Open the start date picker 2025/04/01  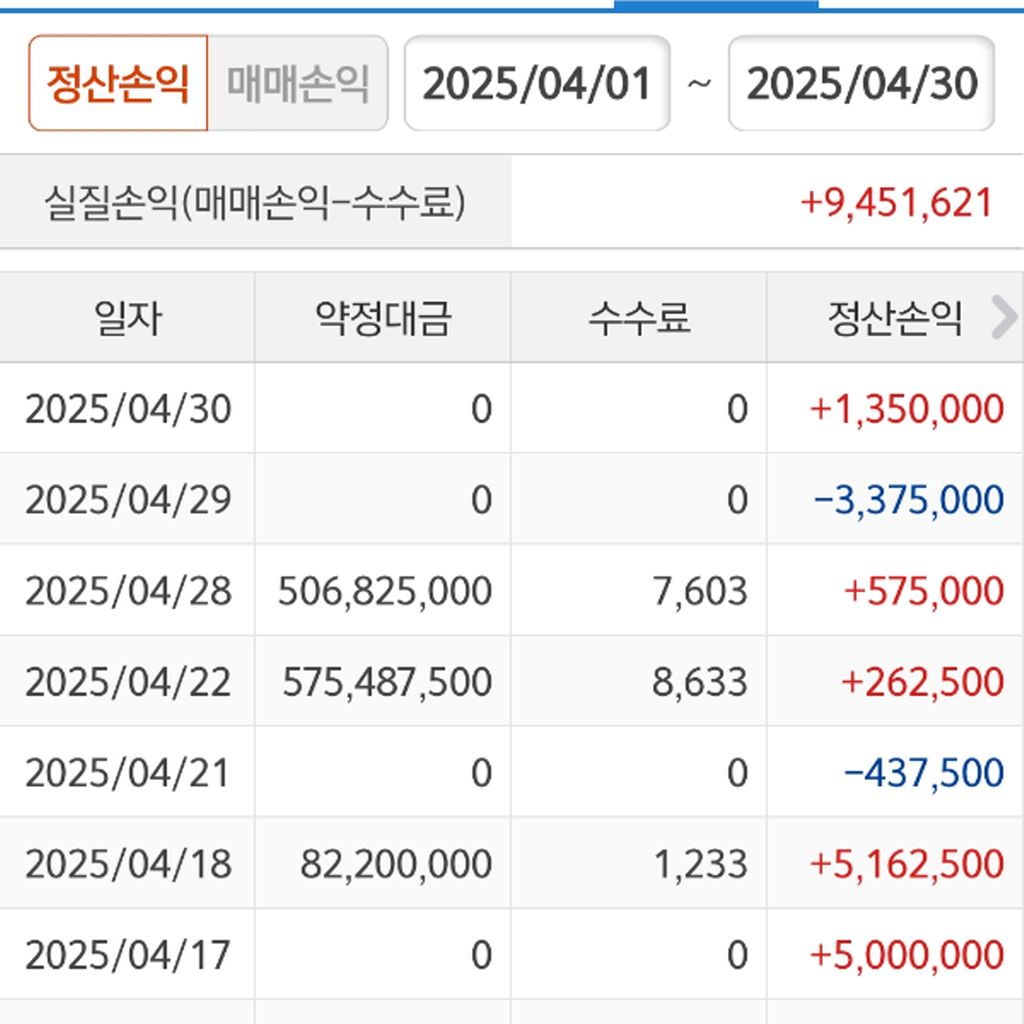point(537,84)
